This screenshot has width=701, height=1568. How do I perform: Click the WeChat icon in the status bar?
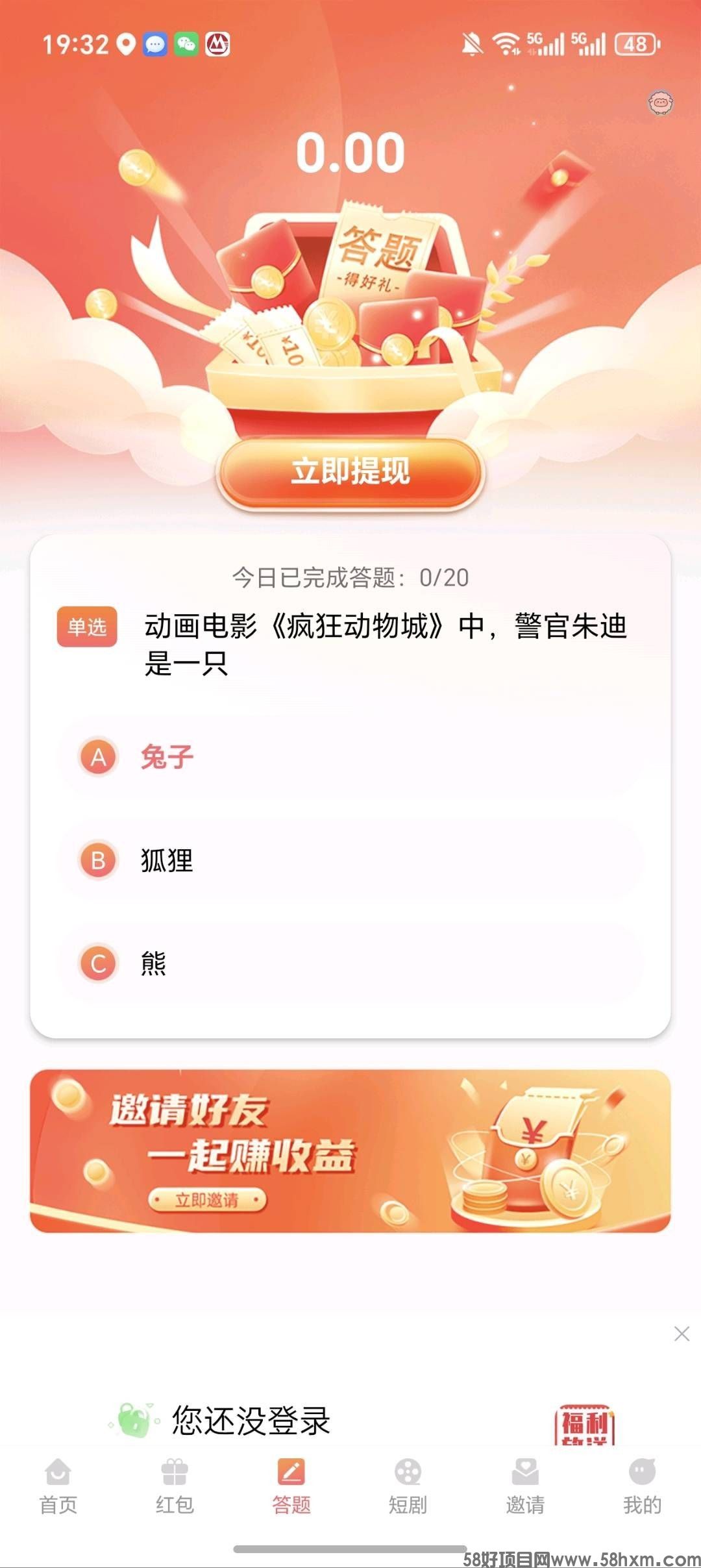(186, 45)
